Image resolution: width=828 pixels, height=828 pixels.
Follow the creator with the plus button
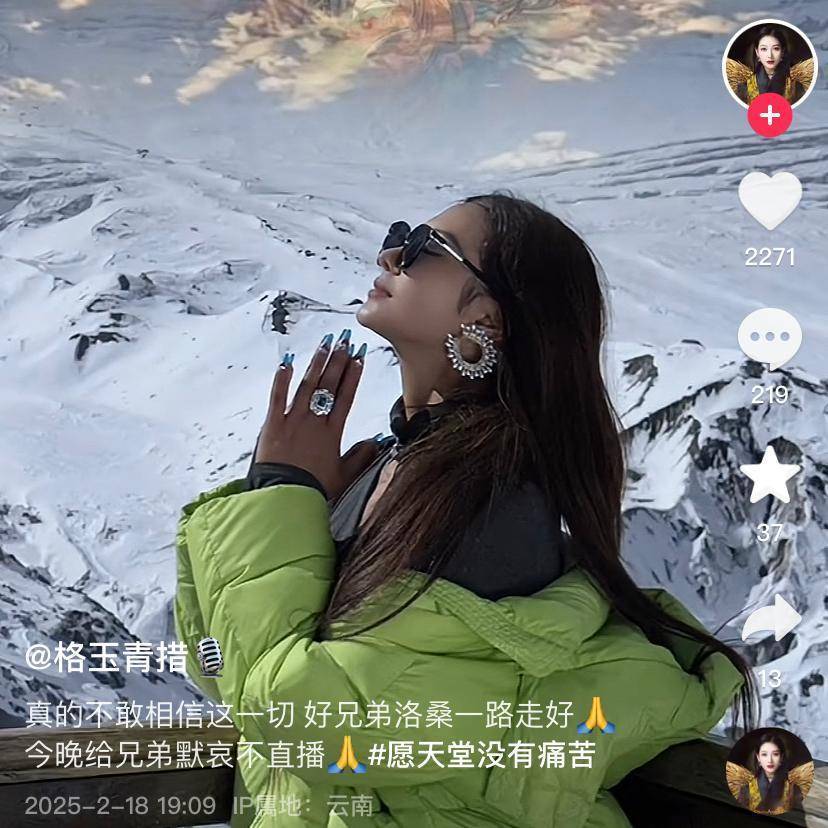tap(769, 116)
